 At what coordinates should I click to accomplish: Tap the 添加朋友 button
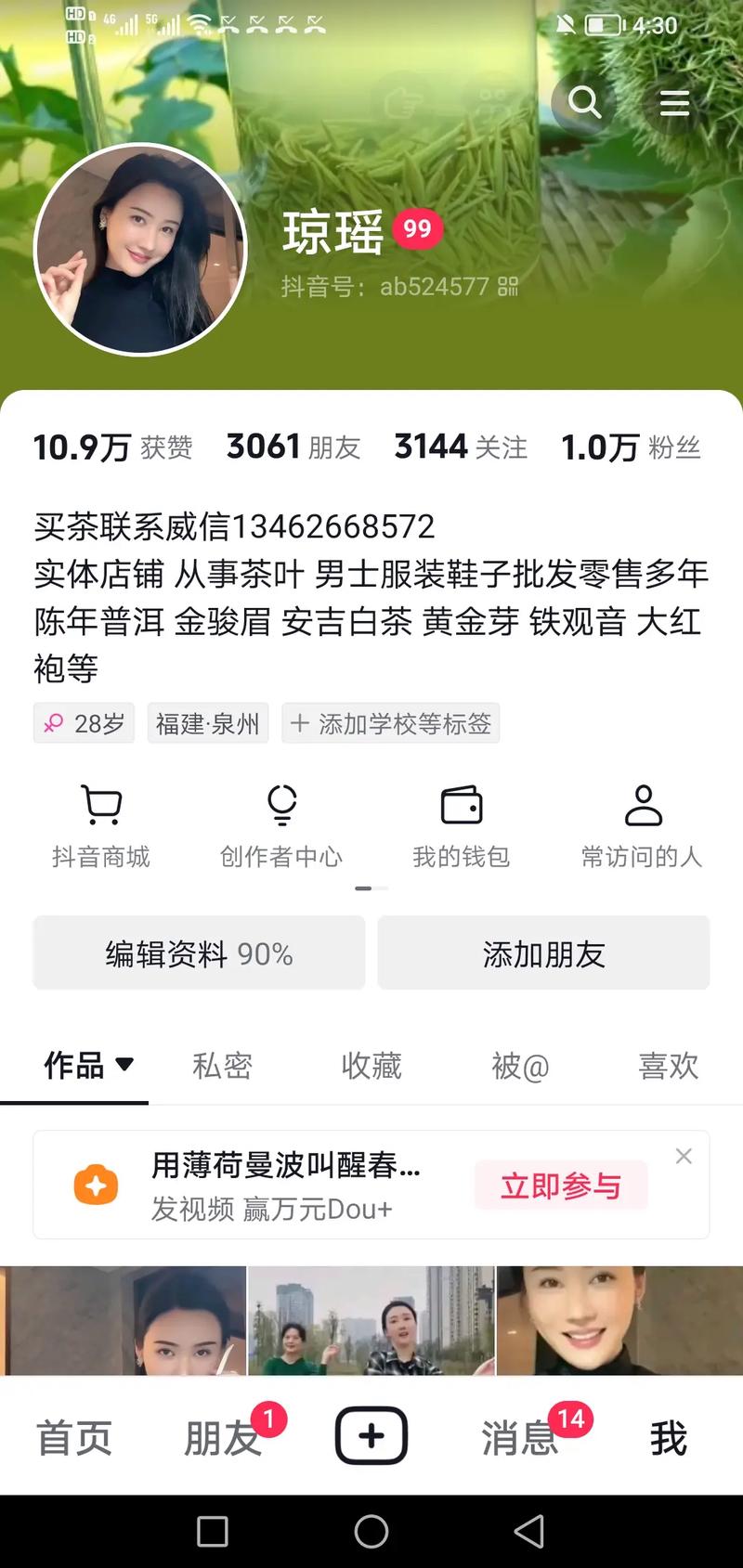[x=543, y=952]
